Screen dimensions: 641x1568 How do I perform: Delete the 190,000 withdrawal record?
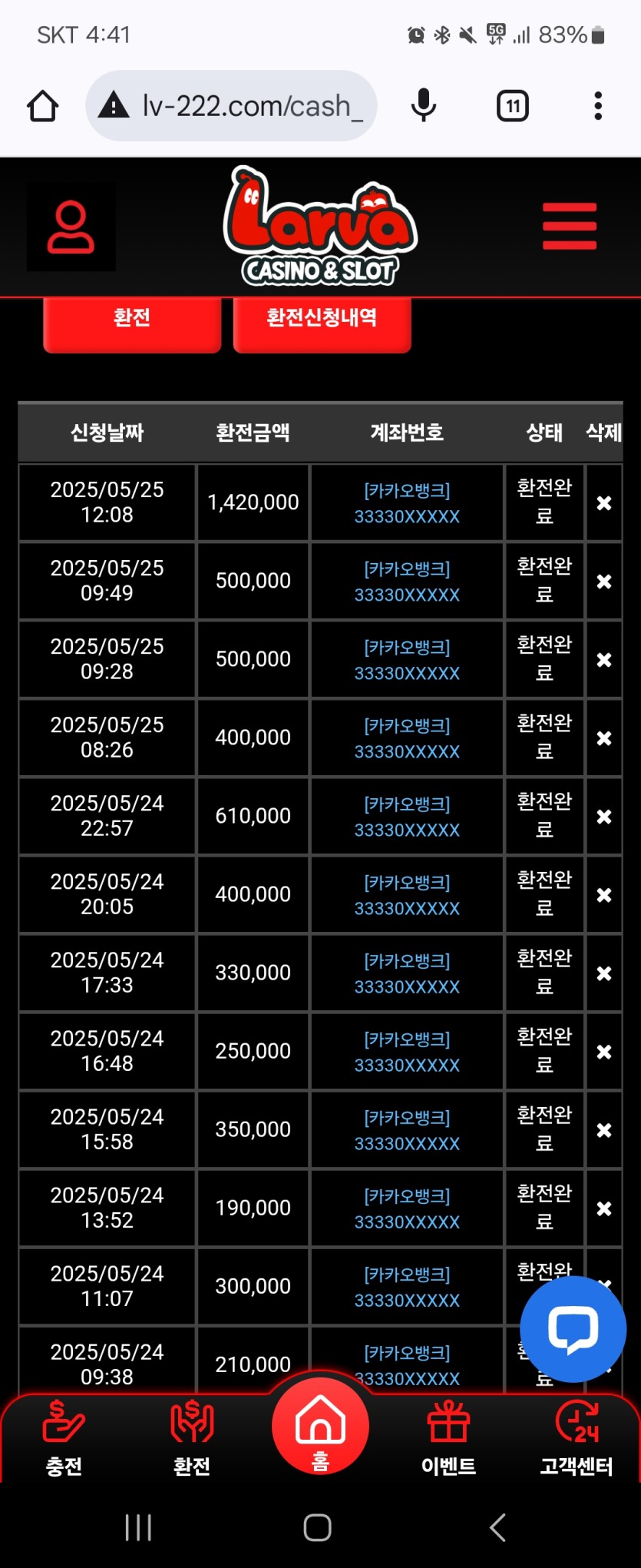(604, 1208)
